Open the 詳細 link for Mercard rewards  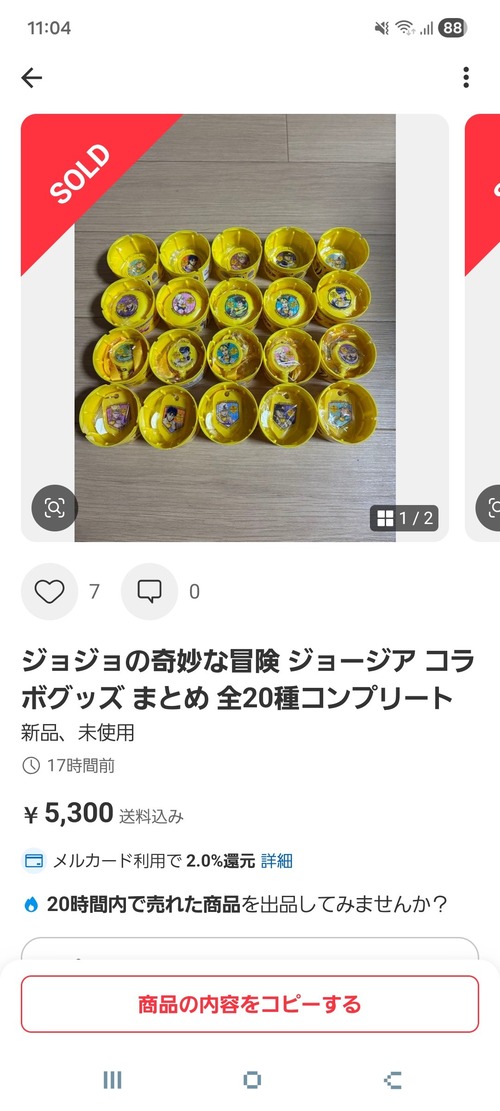click(x=277, y=861)
